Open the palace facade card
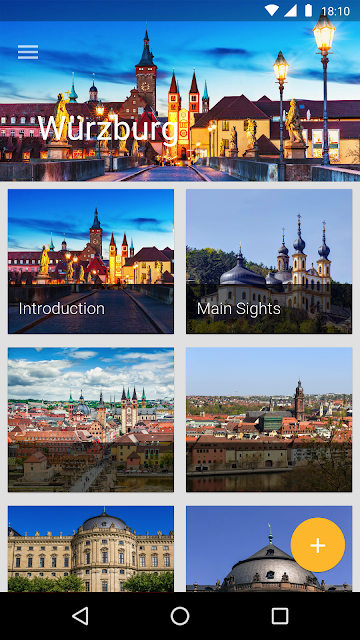Viewport: 360px width, 640px height. pos(91,549)
